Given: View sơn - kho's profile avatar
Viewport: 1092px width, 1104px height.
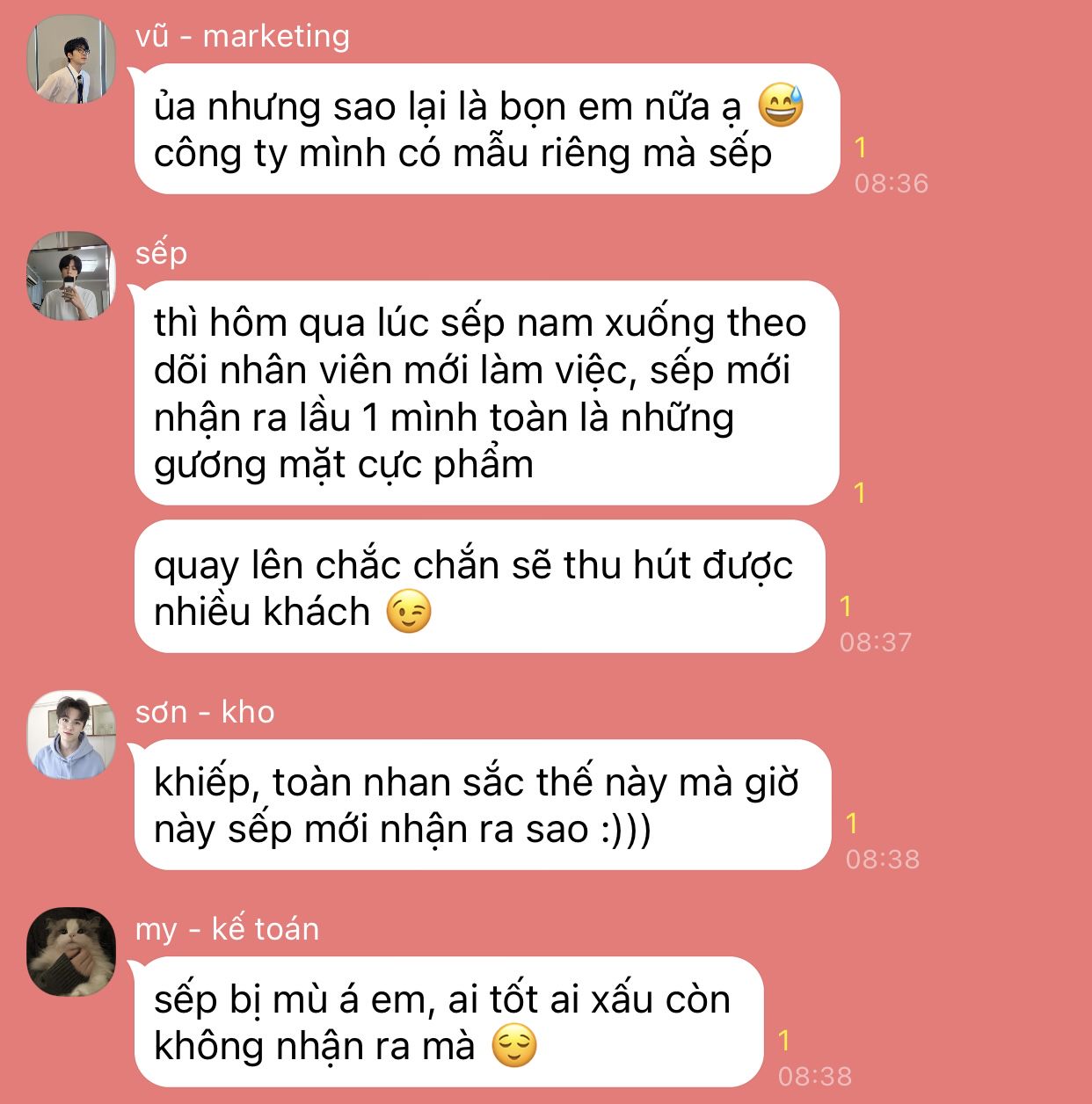Looking at the screenshot, I should pos(71,735).
